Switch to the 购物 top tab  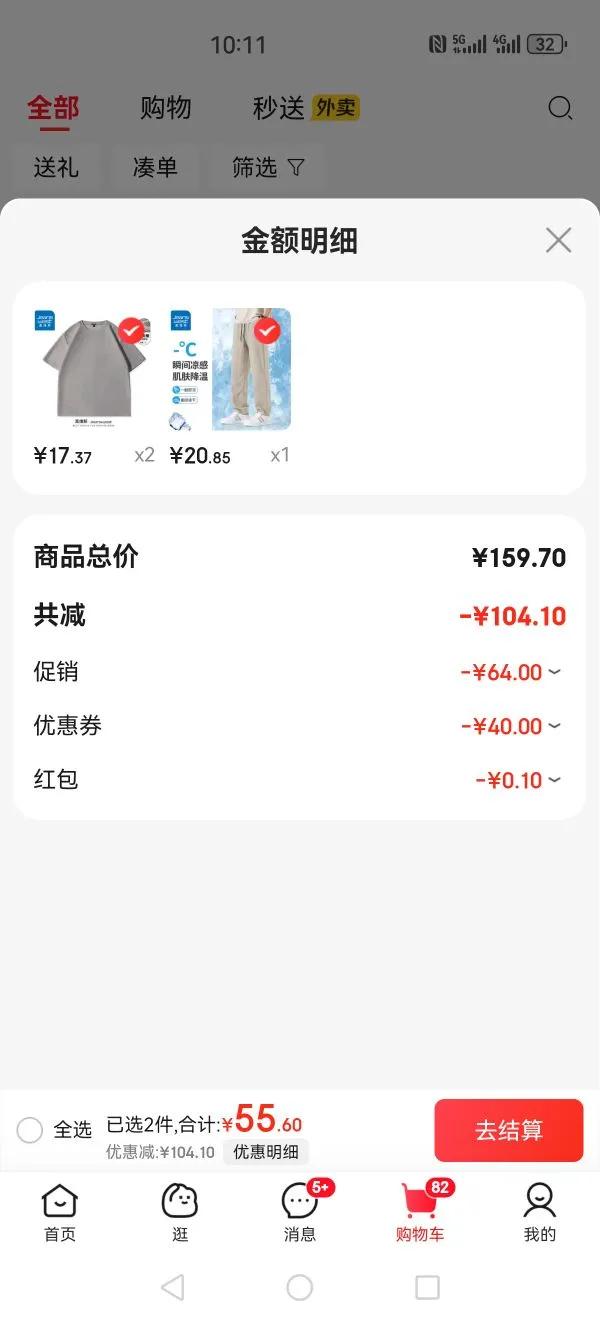pos(165,108)
